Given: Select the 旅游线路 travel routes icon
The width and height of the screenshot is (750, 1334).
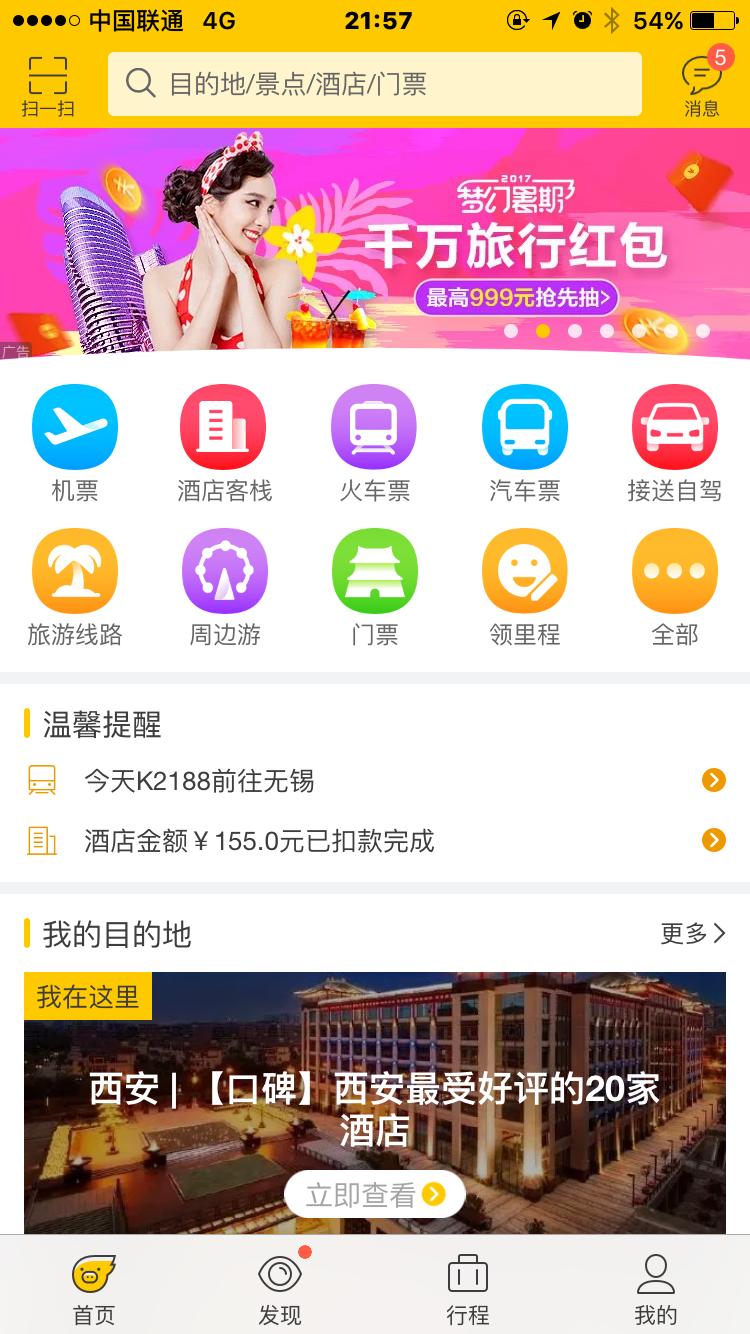Looking at the screenshot, I should (75, 570).
